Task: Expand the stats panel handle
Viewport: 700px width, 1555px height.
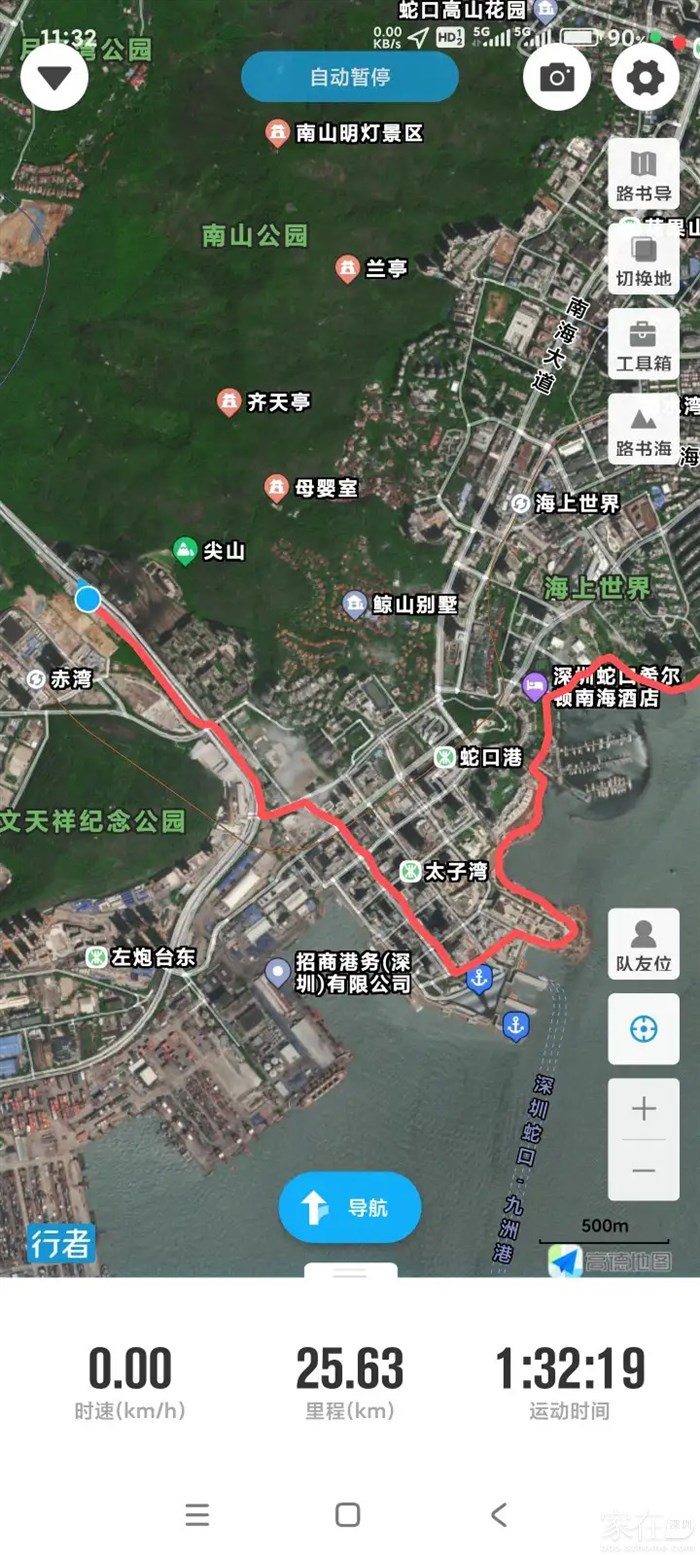Action: pyautogui.click(x=350, y=1272)
